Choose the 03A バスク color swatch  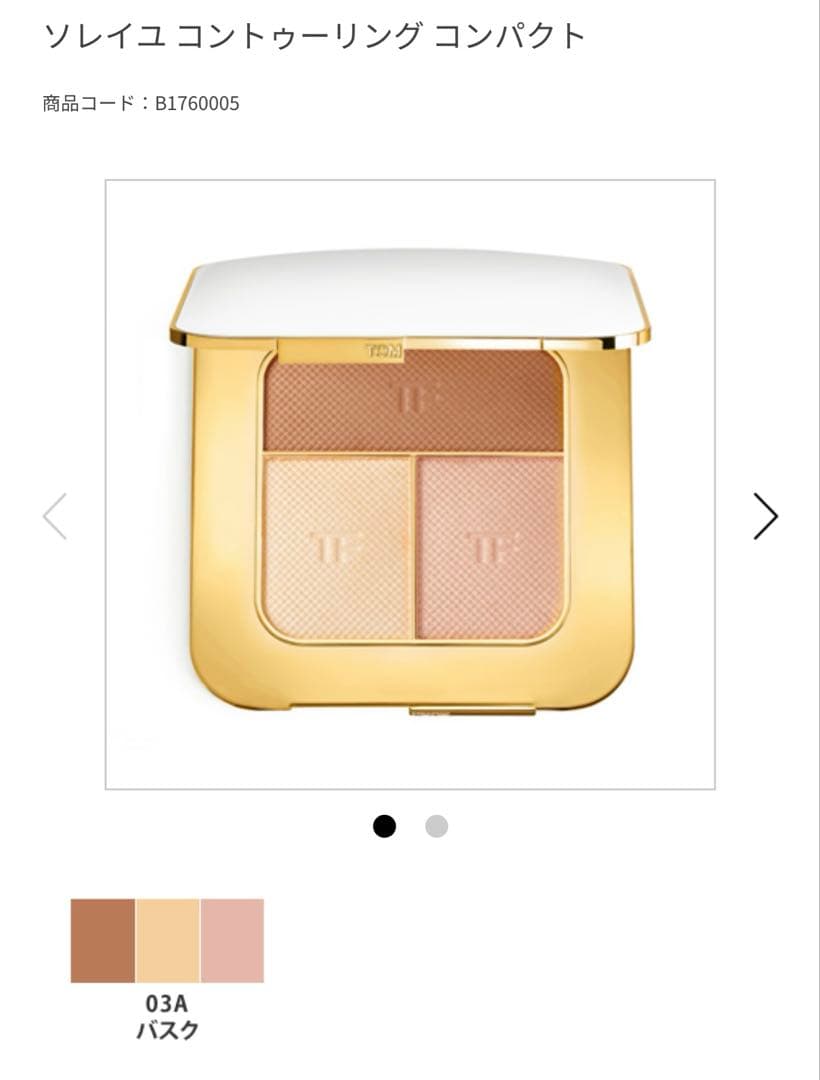coord(167,940)
